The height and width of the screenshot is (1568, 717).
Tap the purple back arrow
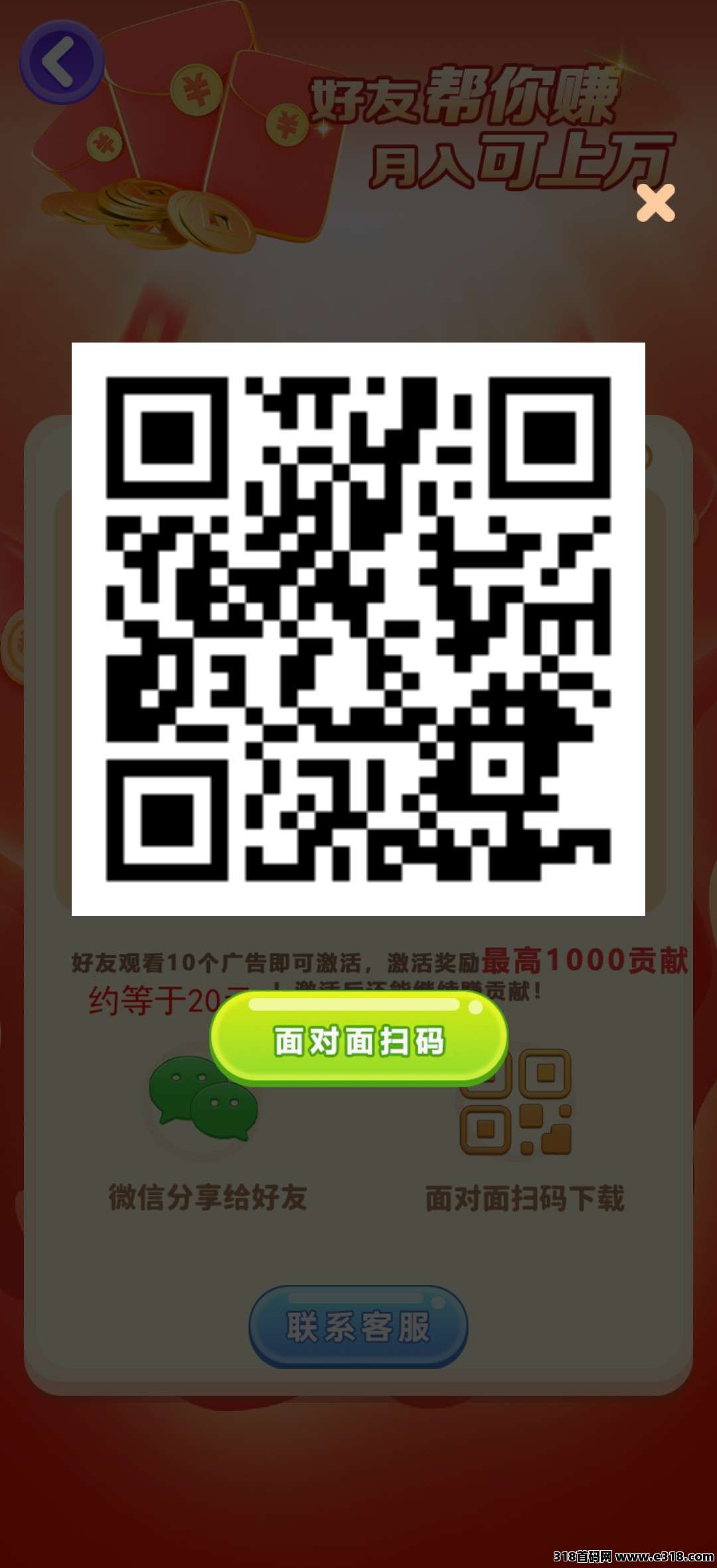(x=63, y=60)
